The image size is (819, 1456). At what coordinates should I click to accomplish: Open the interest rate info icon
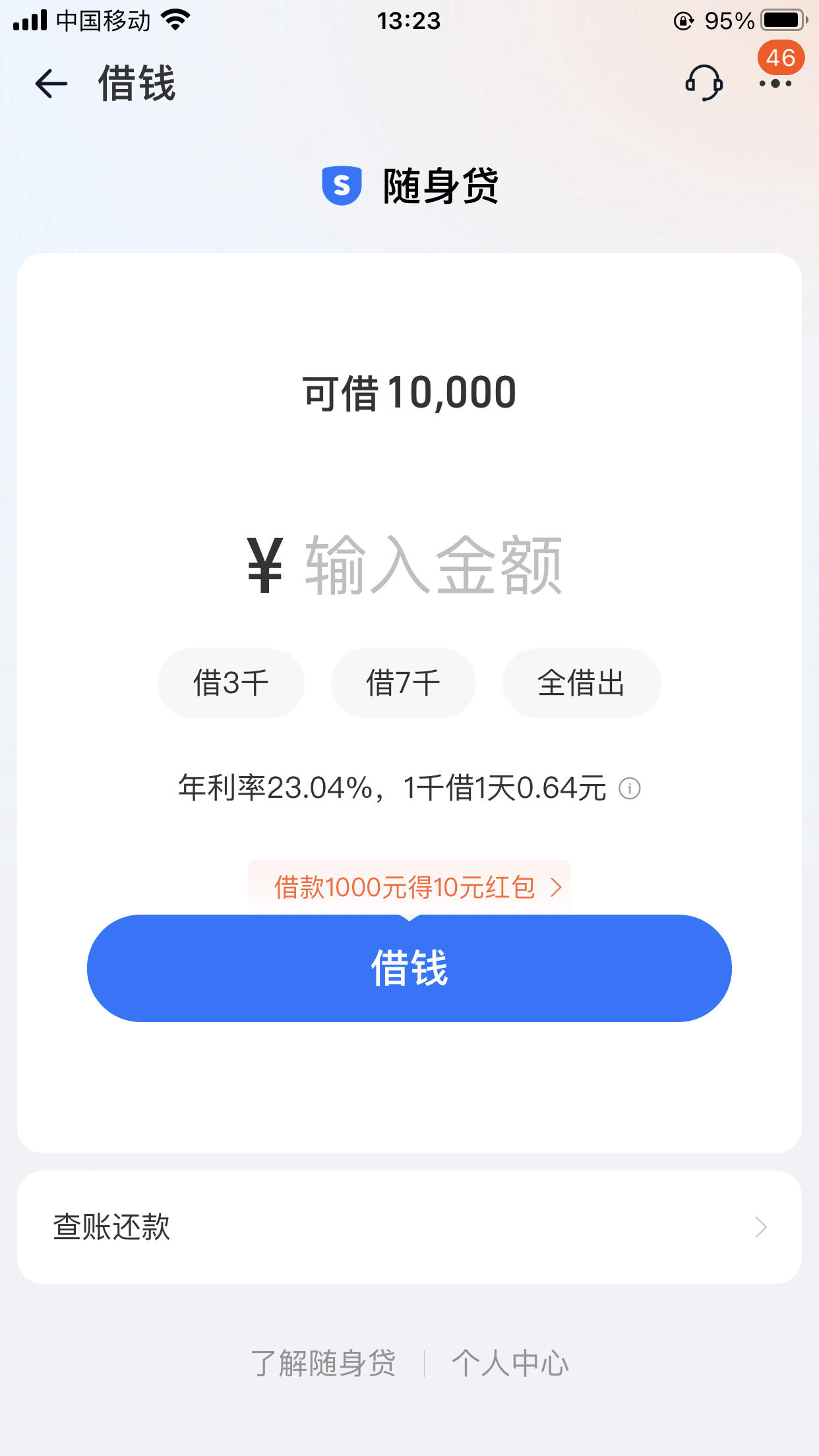[630, 788]
